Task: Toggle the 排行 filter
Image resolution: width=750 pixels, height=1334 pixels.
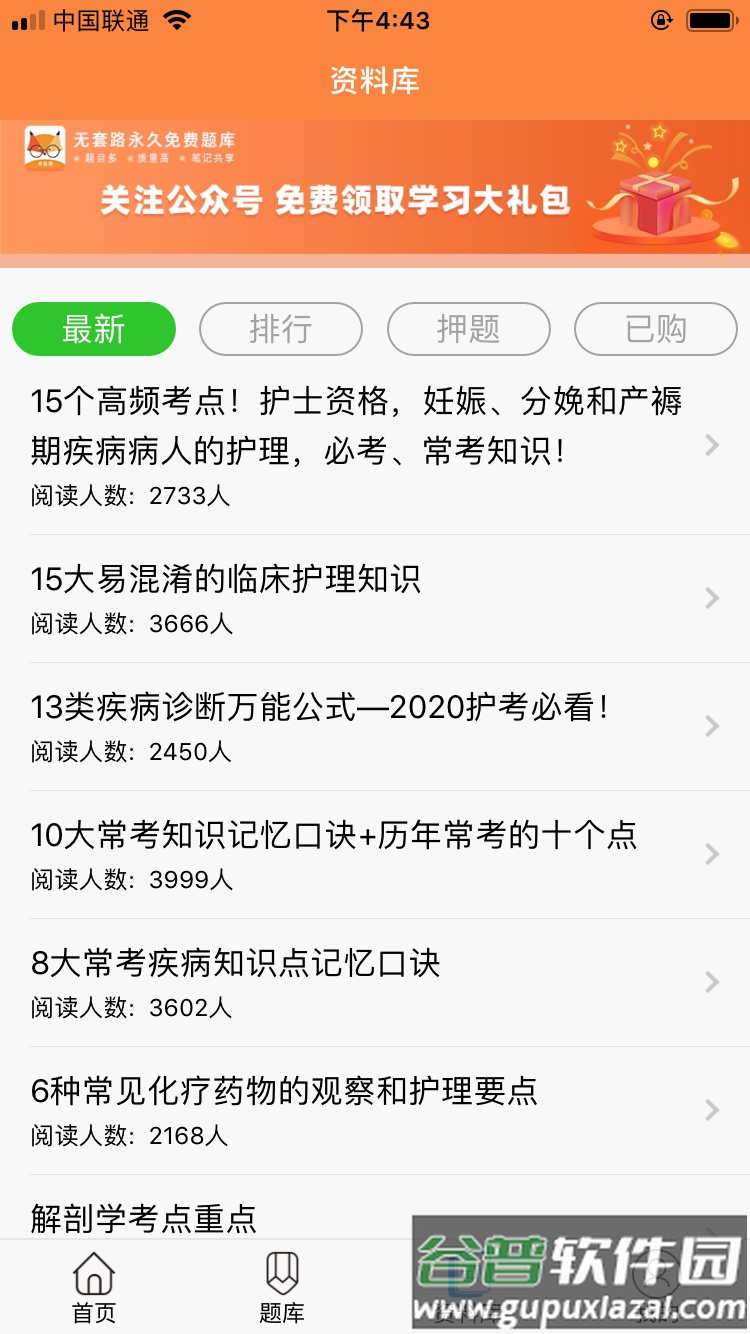Action: 281,329
